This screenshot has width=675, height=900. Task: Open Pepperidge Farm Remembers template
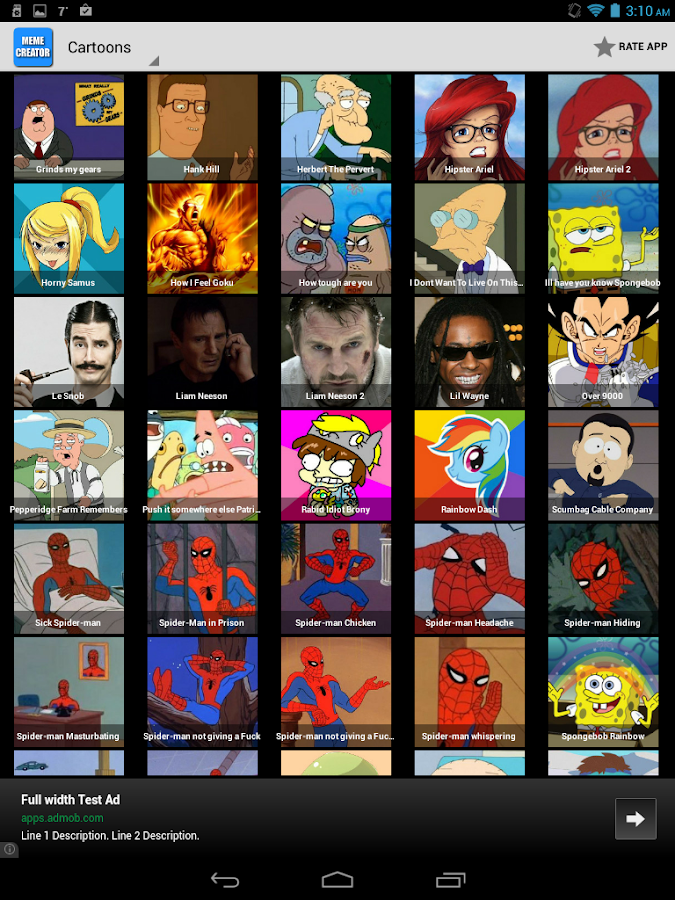pos(69,465)
